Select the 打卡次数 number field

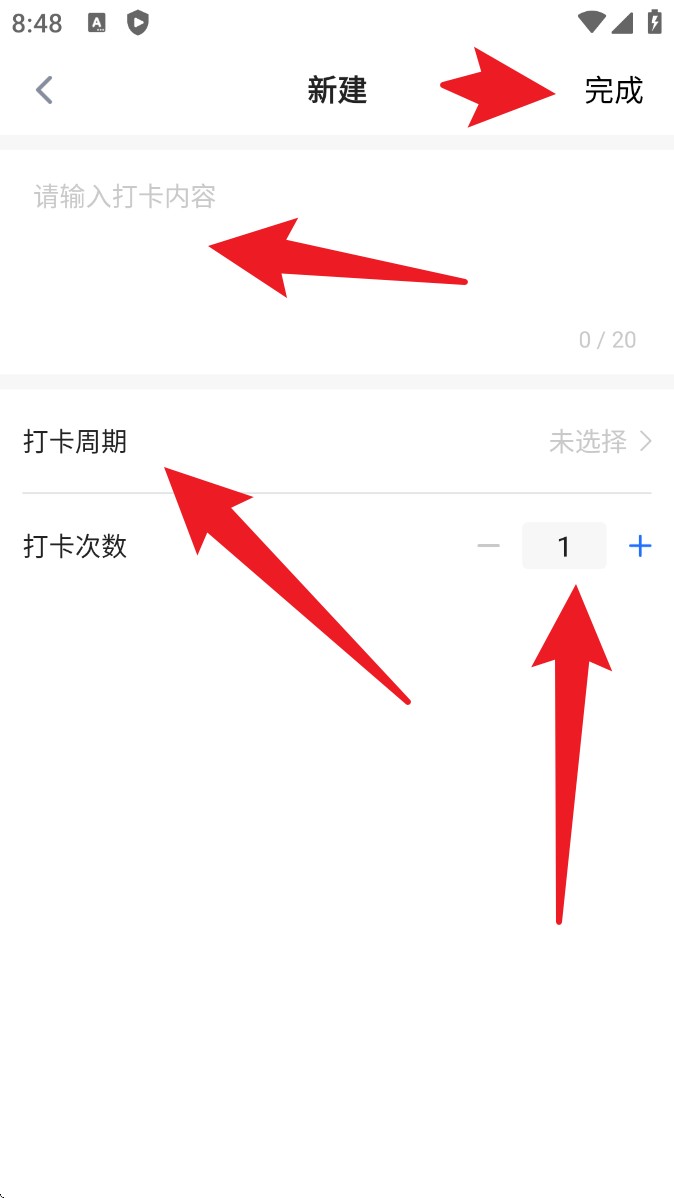point(564,546)
